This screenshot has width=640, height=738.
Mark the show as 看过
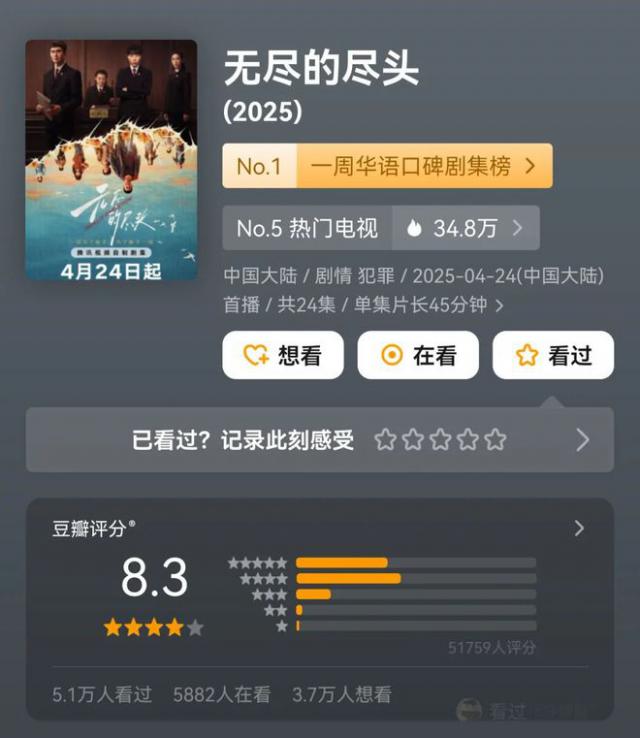click(x=553, y=355)
